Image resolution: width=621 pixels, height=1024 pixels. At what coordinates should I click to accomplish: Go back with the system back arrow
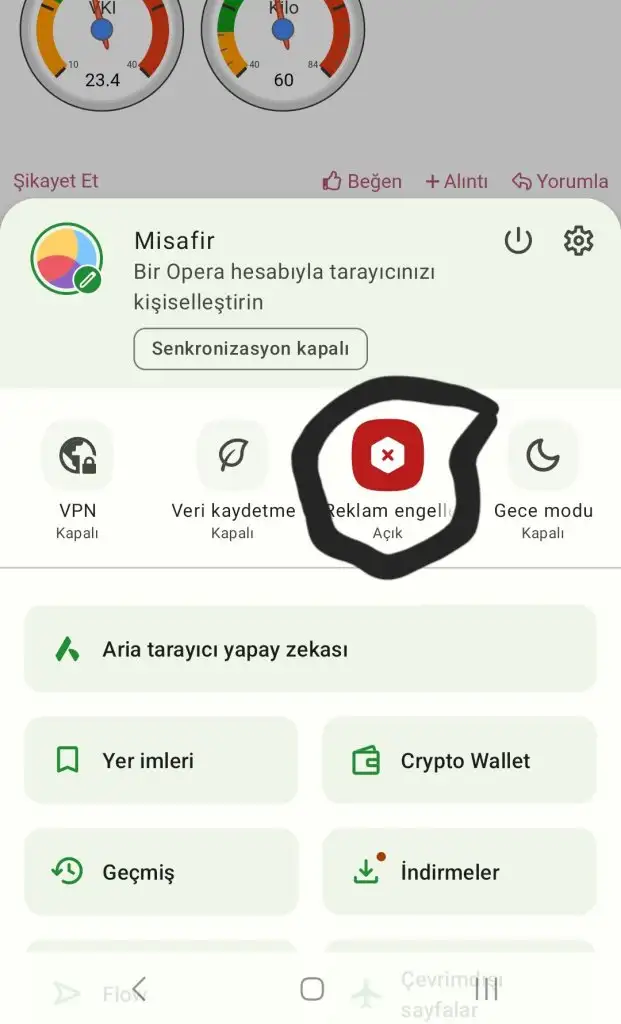click(x=139, y=989)
